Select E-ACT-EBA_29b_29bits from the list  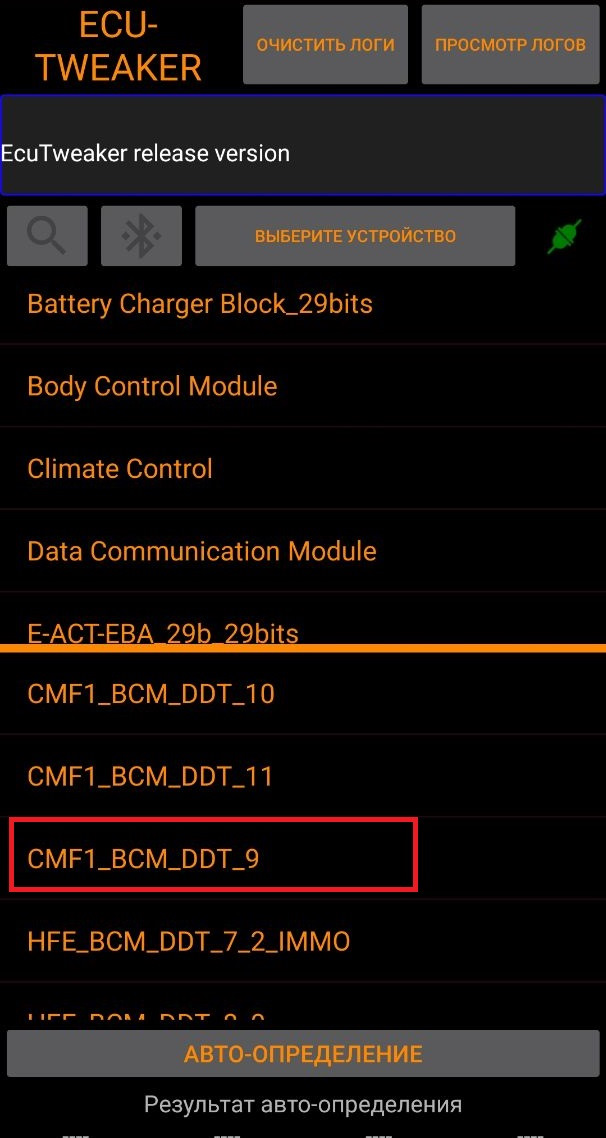163,632
